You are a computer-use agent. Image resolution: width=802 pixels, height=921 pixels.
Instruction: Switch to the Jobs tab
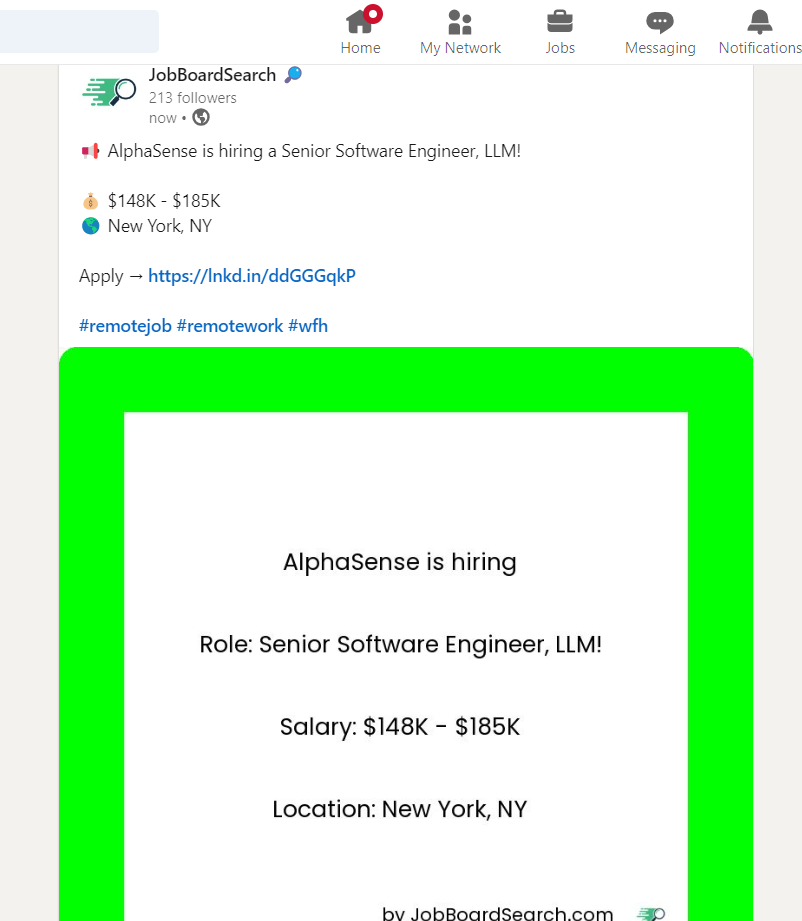click(x=560, y=31)
